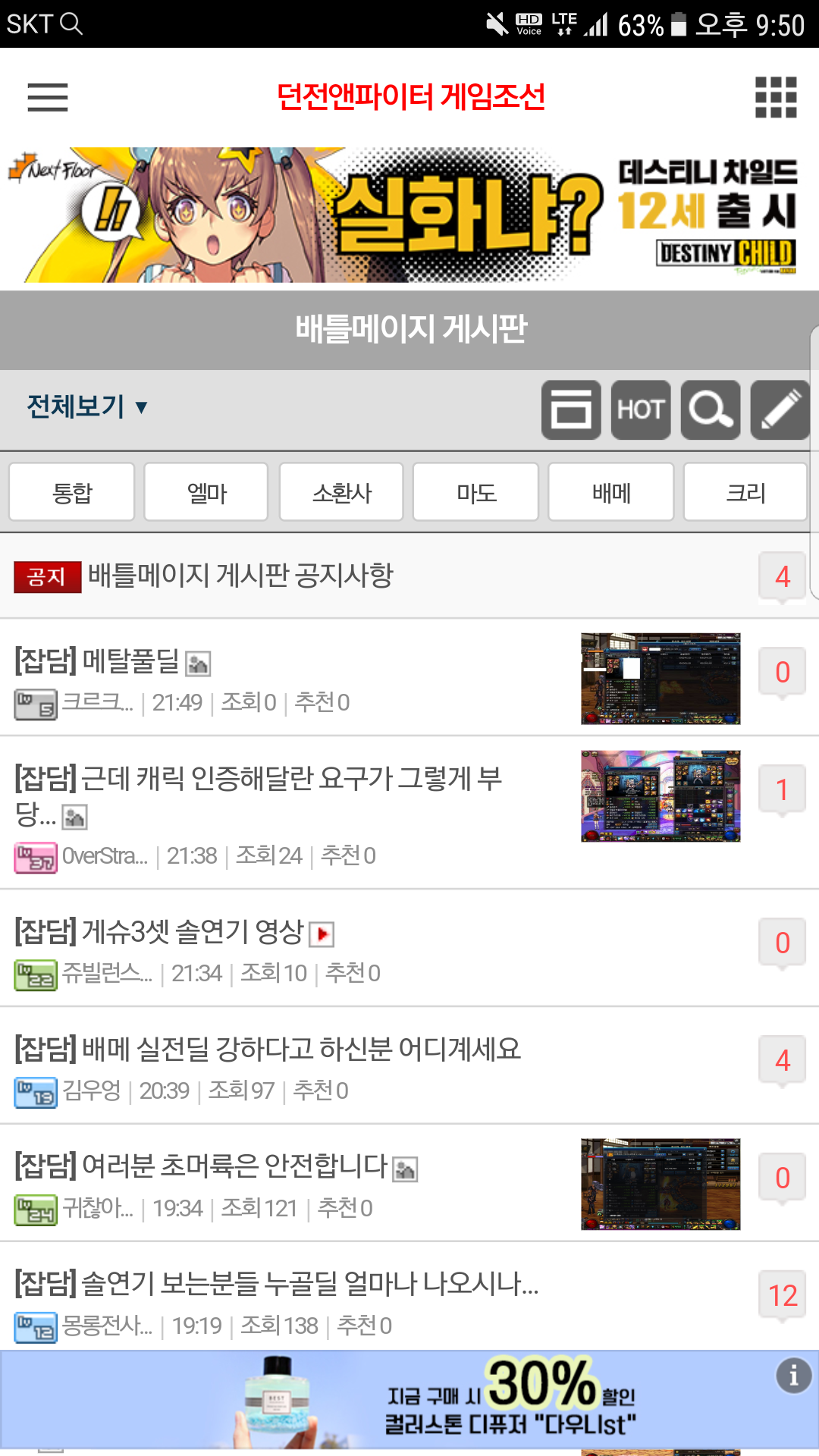The width and height of the screenshot is (819, 1456).
Task: Select the 소환사 tab
Action: pos(341,492)
